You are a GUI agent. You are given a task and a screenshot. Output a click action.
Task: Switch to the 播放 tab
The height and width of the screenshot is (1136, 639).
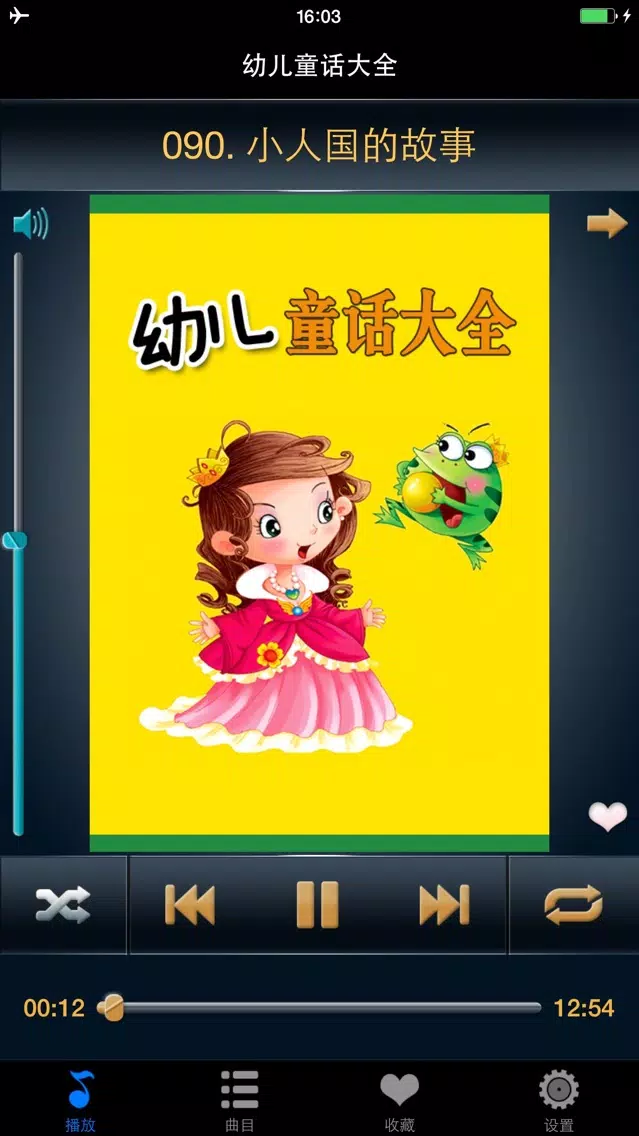coord(80,1100)
